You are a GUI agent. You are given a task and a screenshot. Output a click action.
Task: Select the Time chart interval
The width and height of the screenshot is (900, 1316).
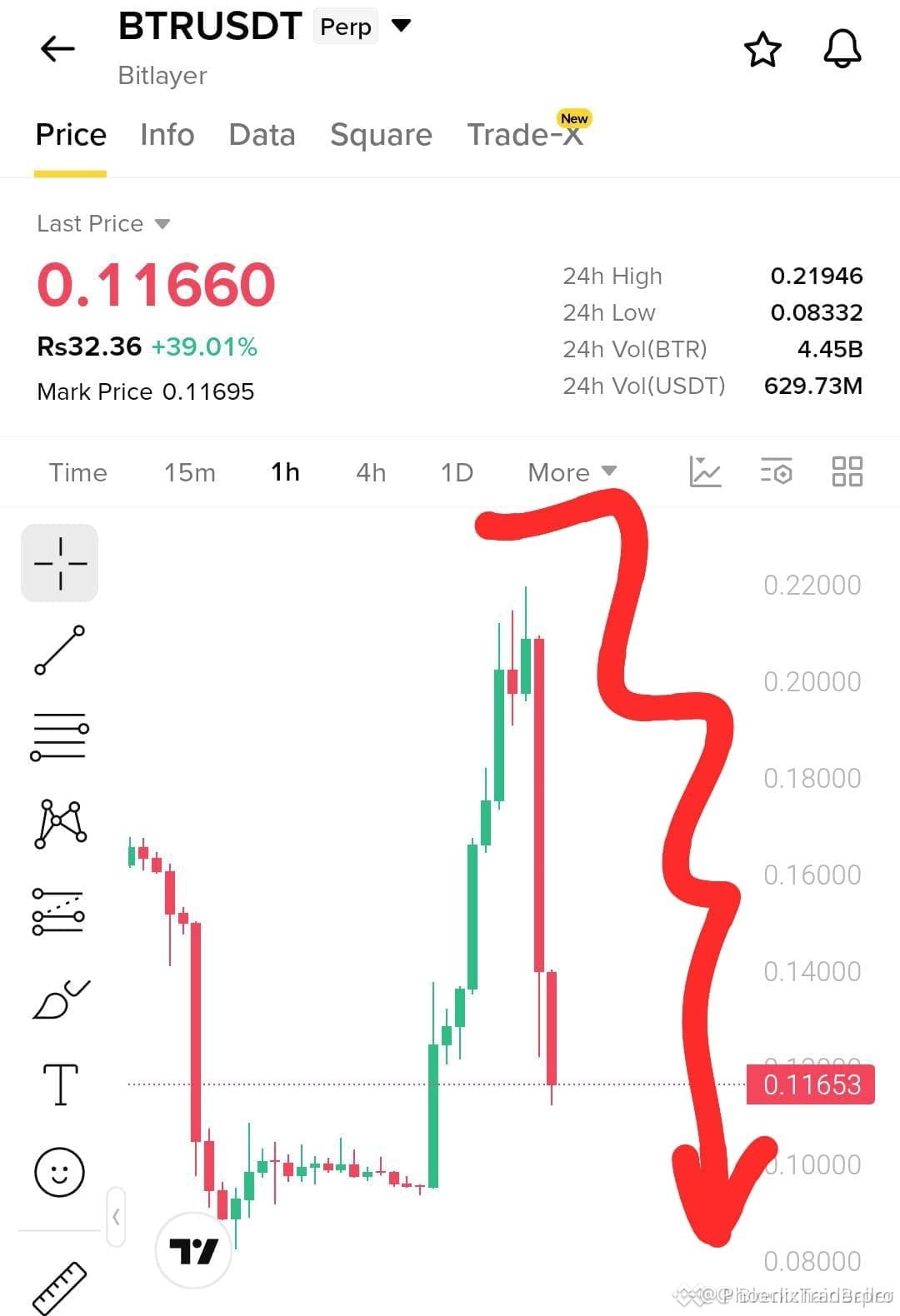tap(77, 472)
